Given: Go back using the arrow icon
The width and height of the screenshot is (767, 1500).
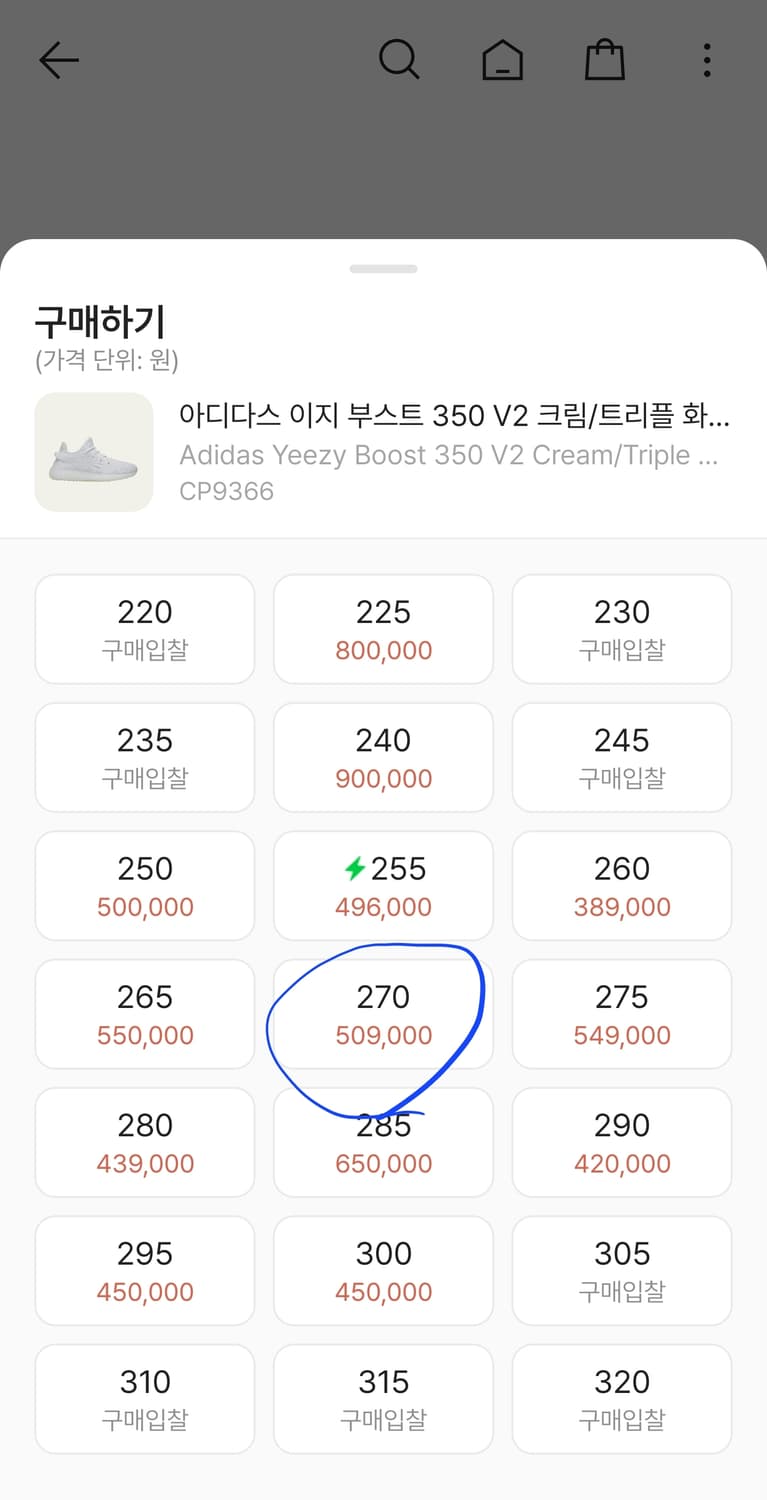Looking at the screenshot, I should coord(59,60).
